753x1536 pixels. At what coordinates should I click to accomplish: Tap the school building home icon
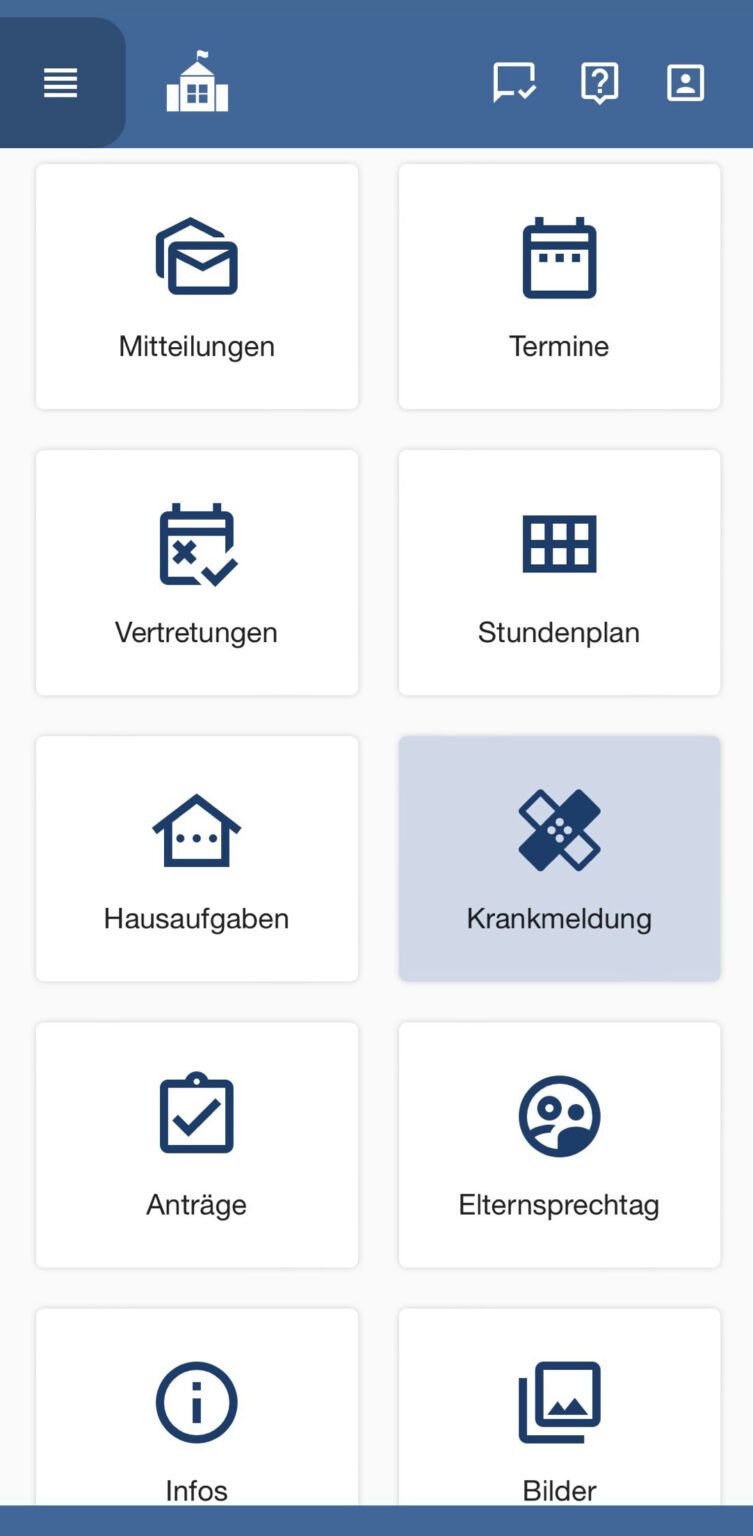197,83
